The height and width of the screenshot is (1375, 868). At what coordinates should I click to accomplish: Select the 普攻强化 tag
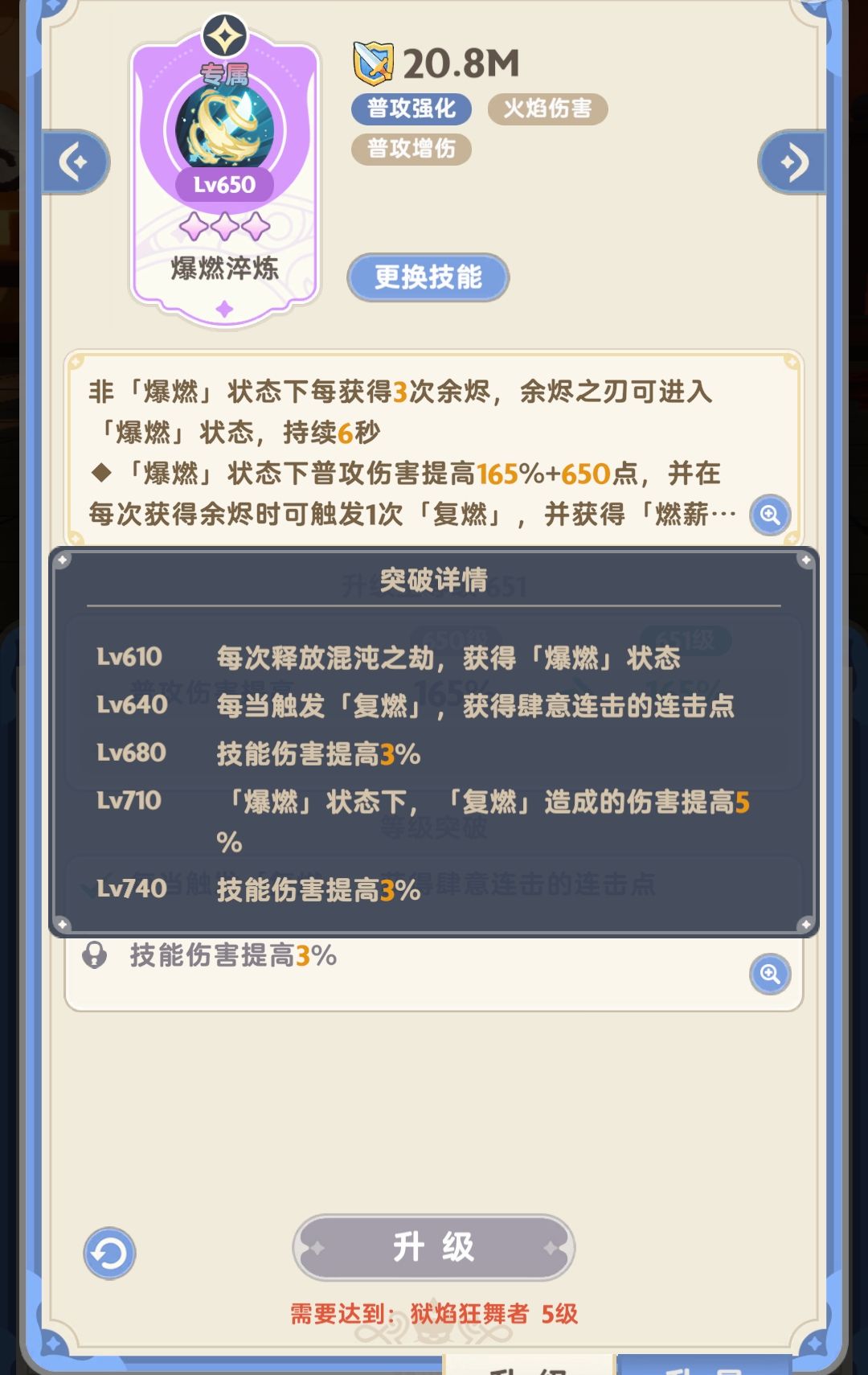coord(411,109)
